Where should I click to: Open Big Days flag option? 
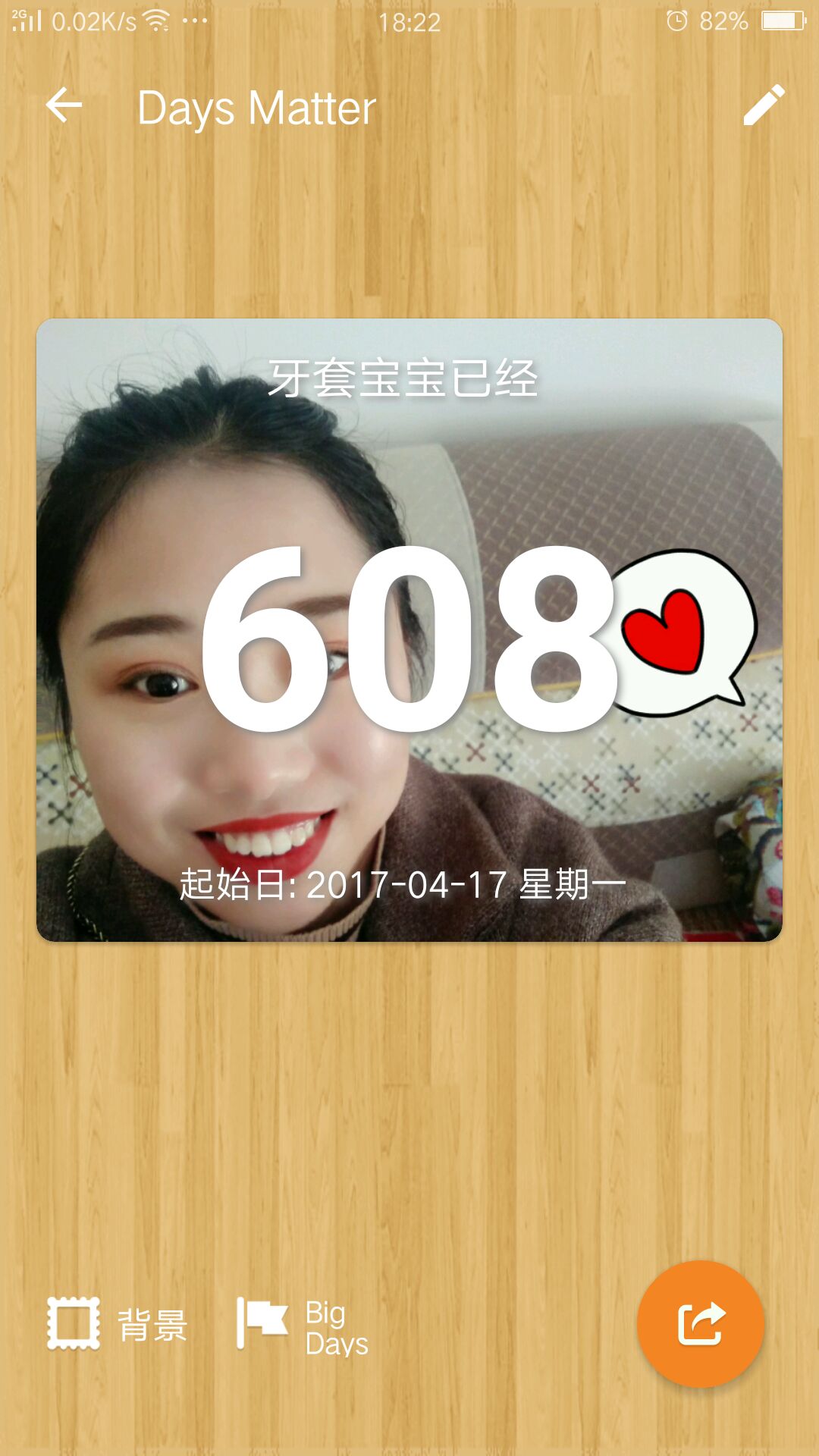(x=303, y=1326)
